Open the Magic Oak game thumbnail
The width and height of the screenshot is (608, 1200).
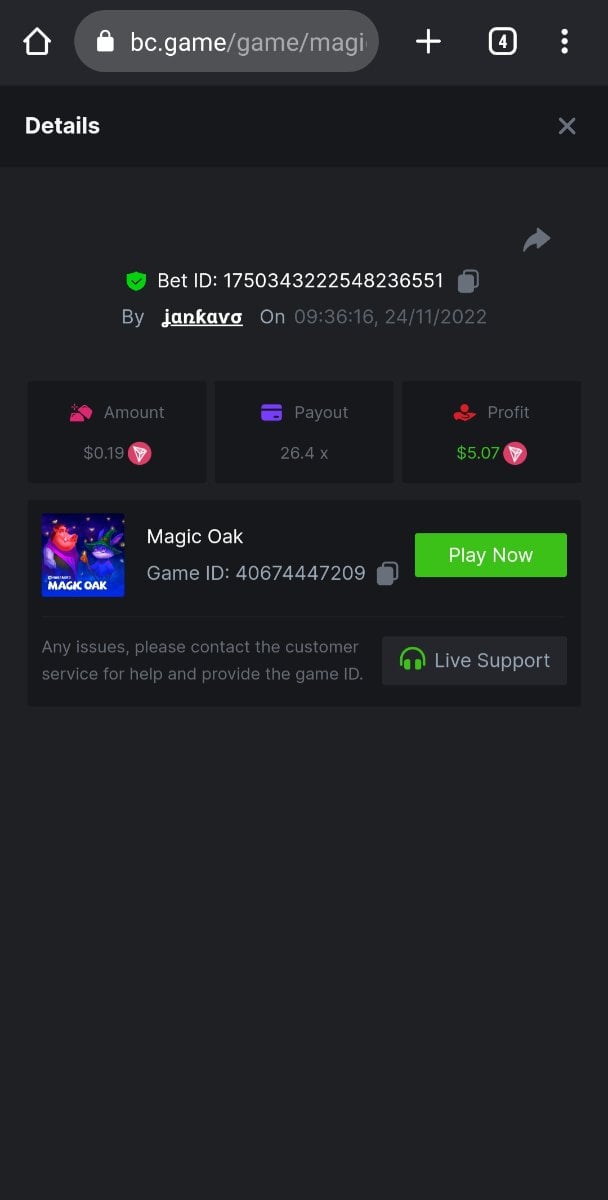click(83, 555)
